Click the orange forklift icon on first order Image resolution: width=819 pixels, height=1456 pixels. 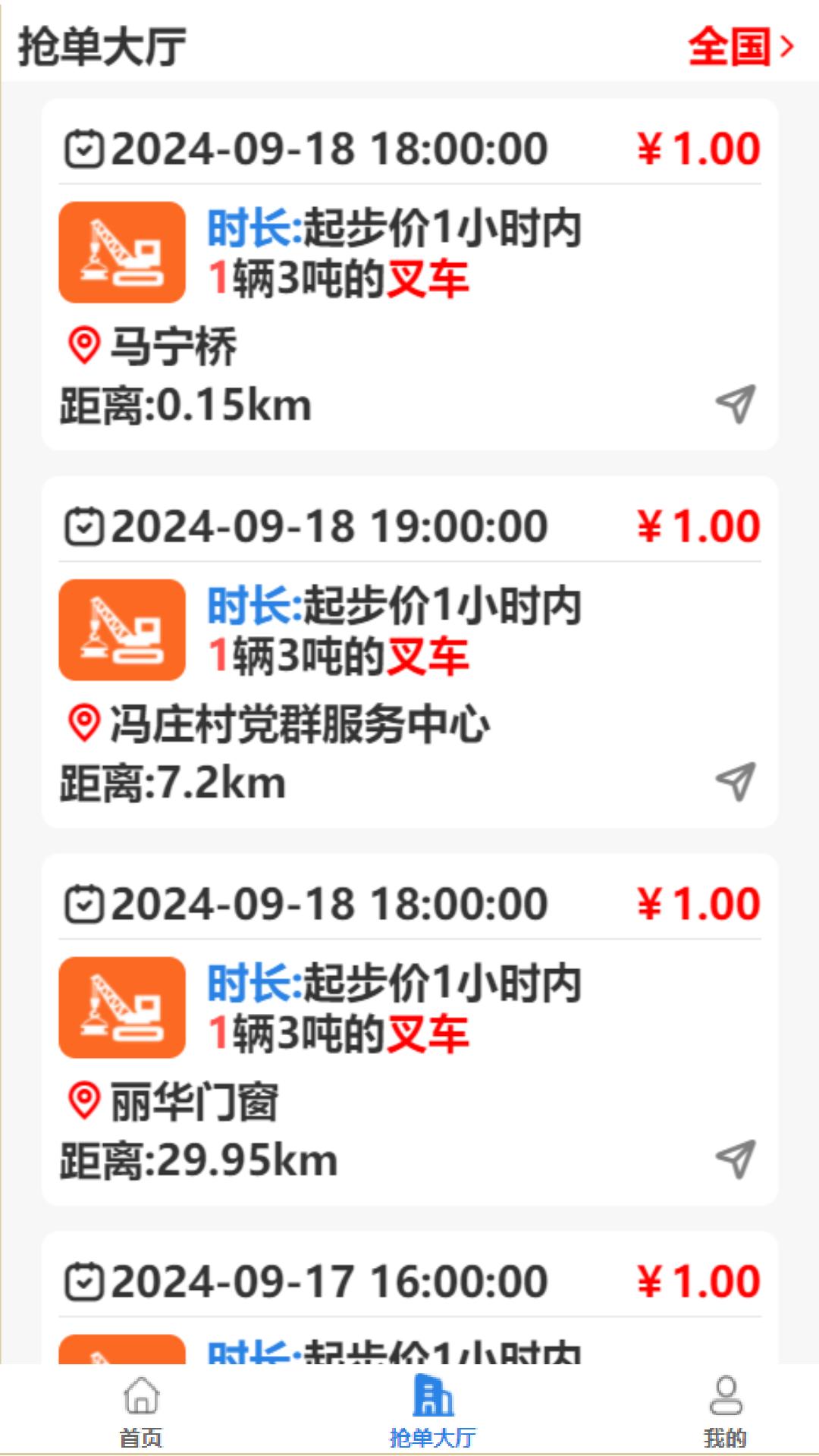point(122,251)
